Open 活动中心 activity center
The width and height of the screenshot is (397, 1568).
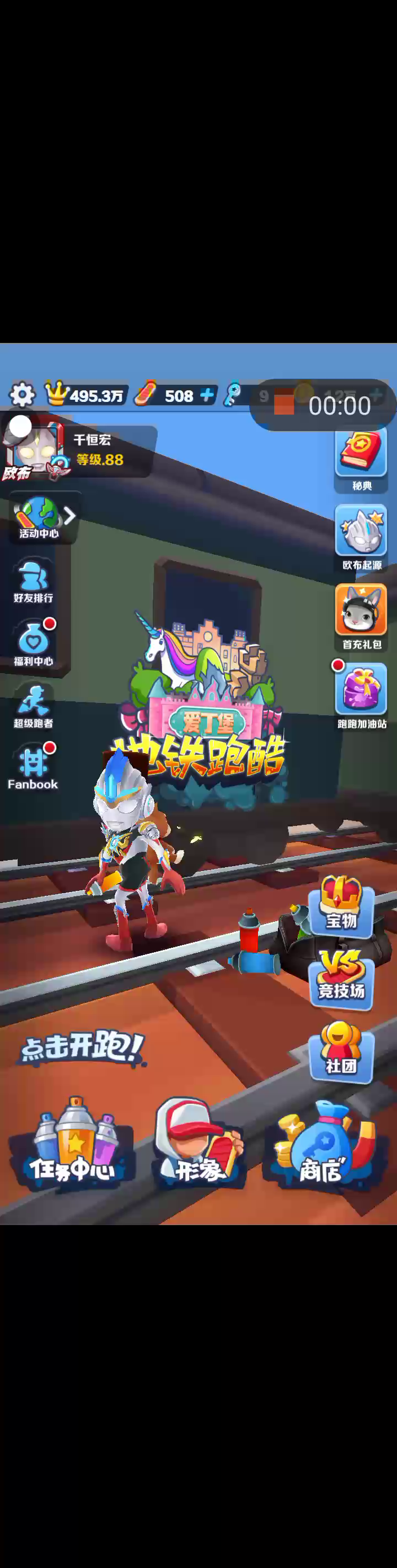pos(39,517)
